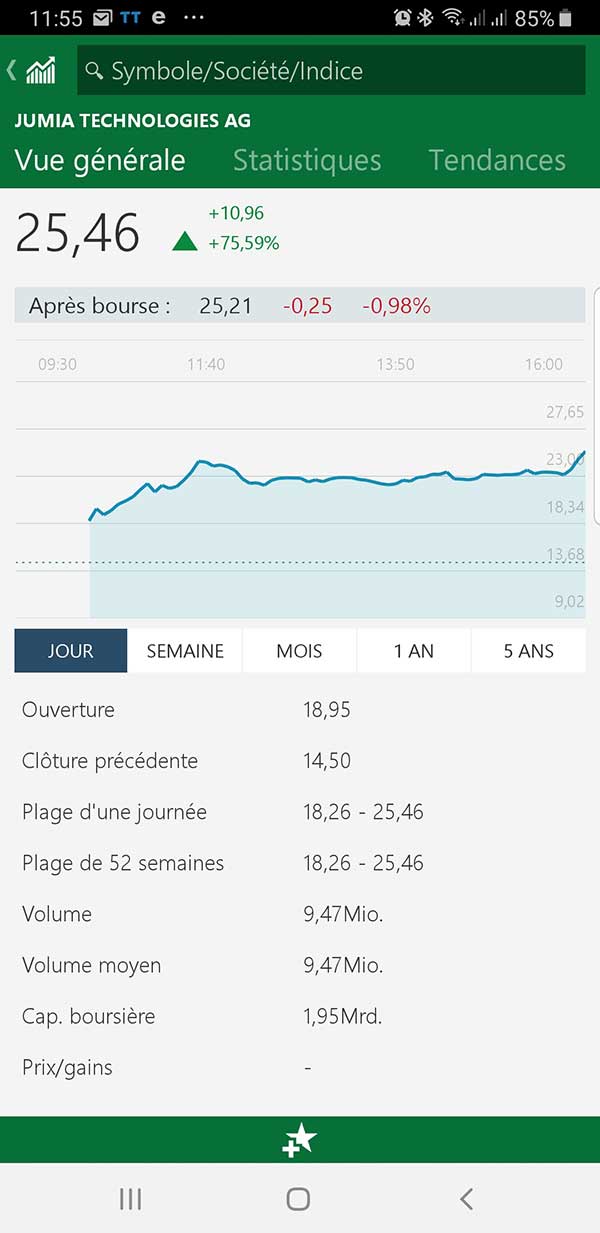Screen dimensions: 600x1233
Task: Select the 1 AN chart period
Action: (x=414, y=651)
